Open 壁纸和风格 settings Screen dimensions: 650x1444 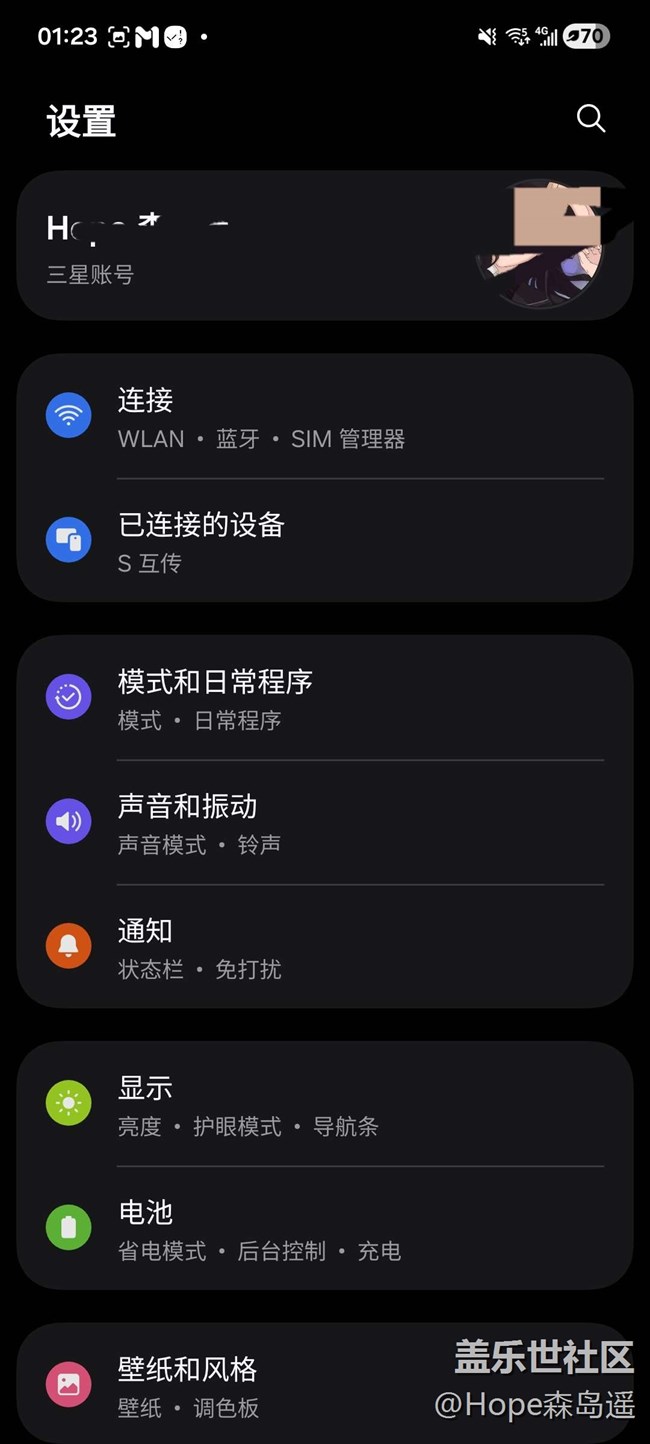click(250, 1385)
